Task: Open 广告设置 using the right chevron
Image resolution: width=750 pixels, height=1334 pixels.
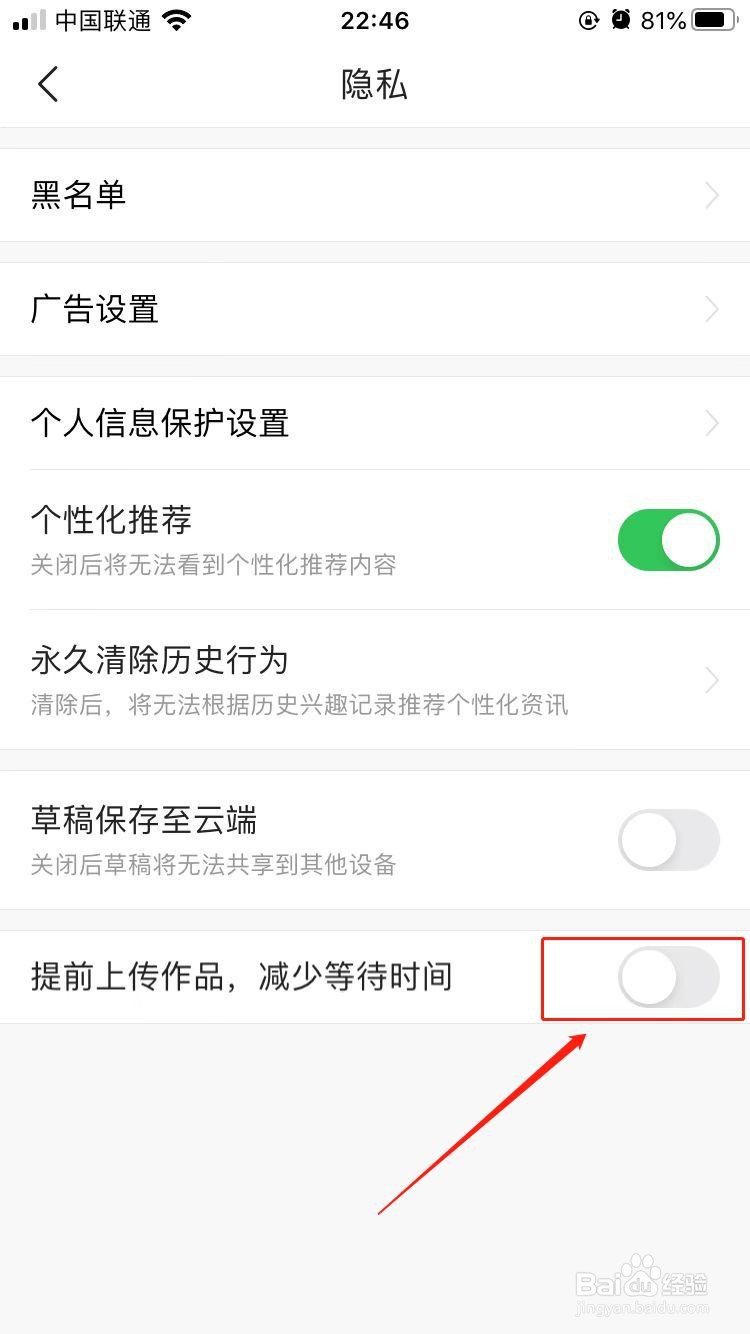Action: 710,309
